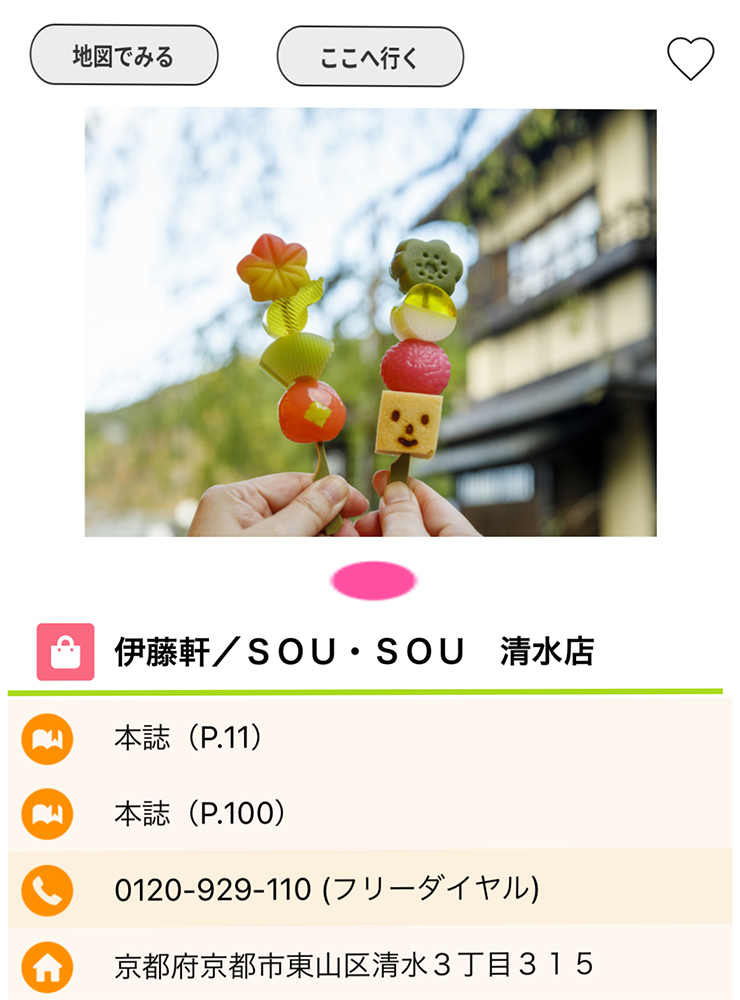Open ここへ行く directions
This screenshot has width=740, height=1000.
coord(370,57)
